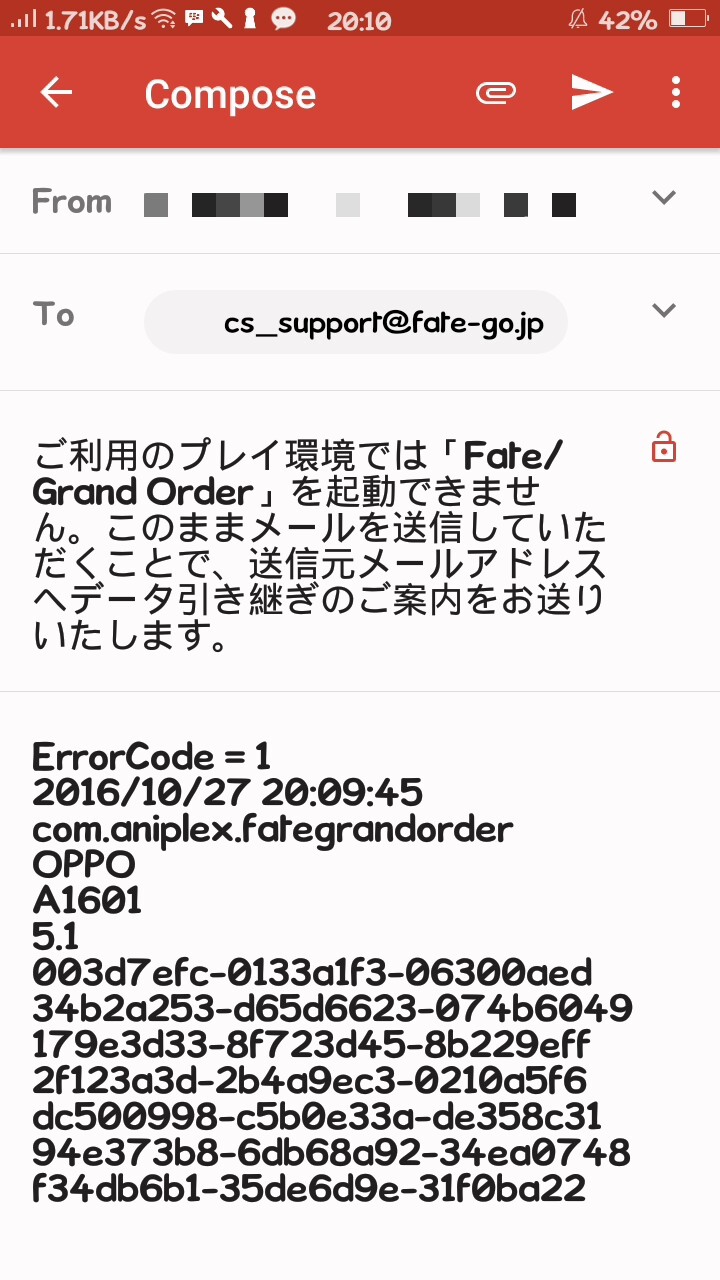Expand the To recipients chevron
The height and width of the screenshot is (1280, 720).
coord(664,311)
